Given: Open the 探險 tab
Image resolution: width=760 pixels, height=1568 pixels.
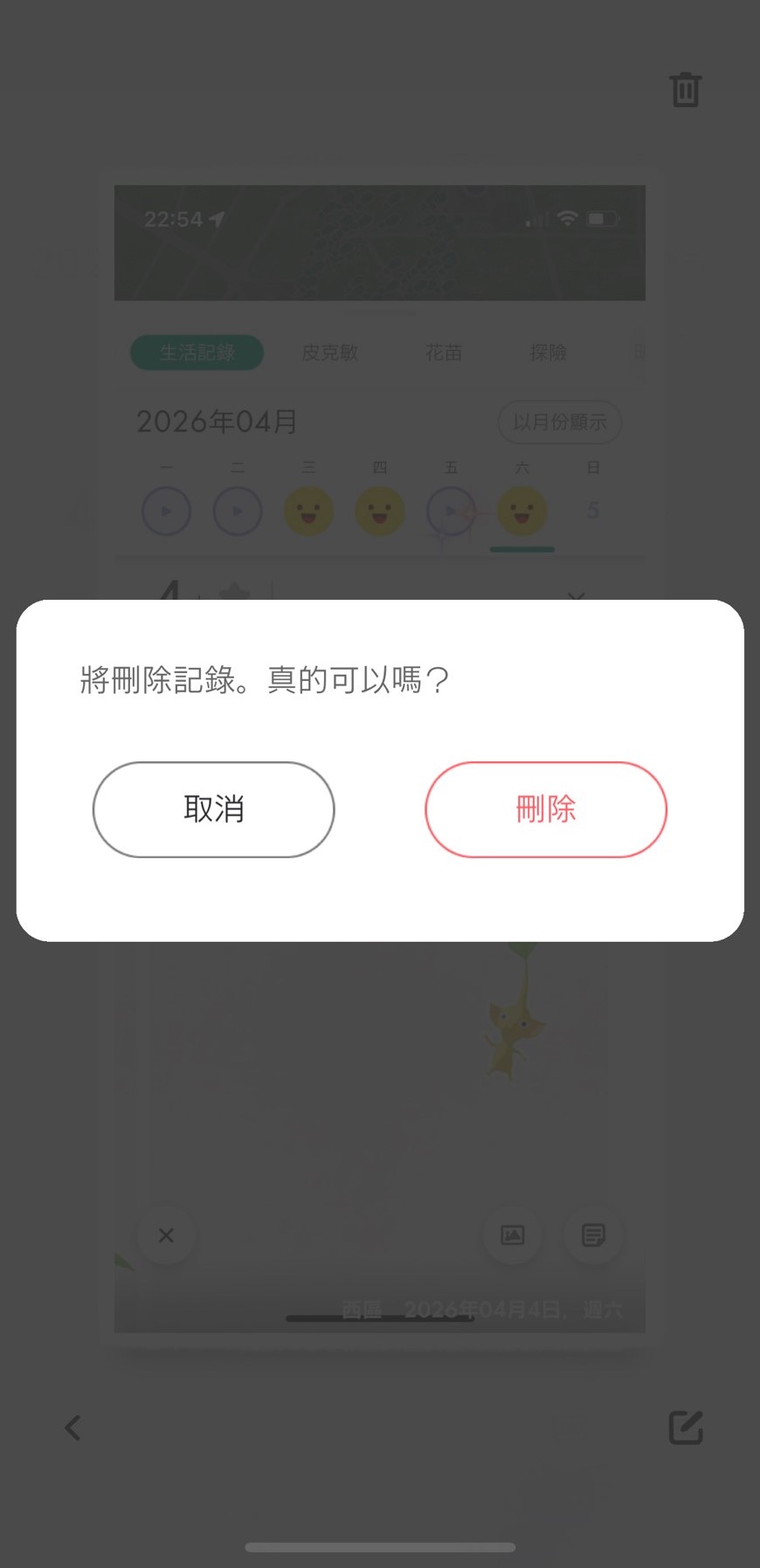Looking at the screenshot, I should pos(549,352).
